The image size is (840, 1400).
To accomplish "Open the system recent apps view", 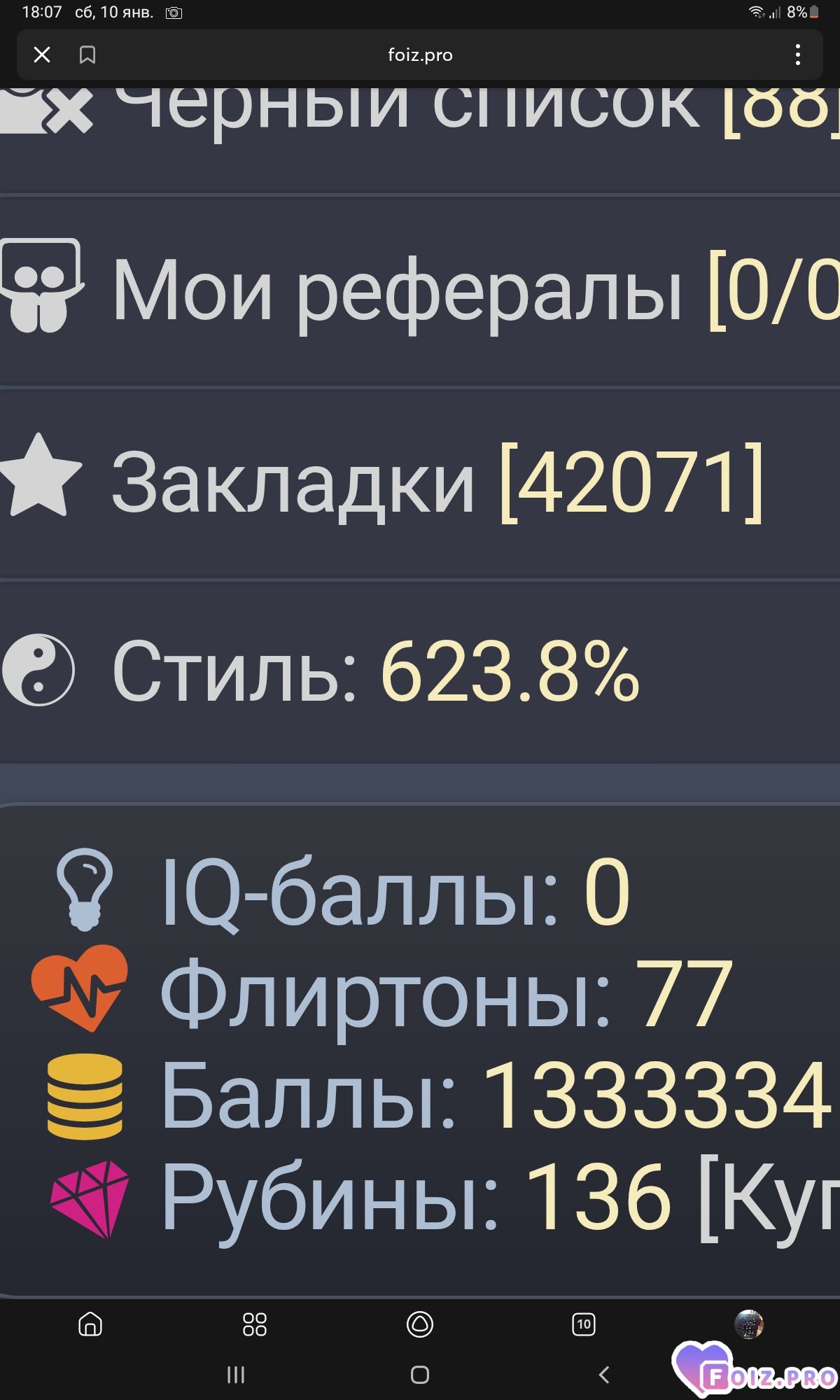I will click(x=236, y=1375).
